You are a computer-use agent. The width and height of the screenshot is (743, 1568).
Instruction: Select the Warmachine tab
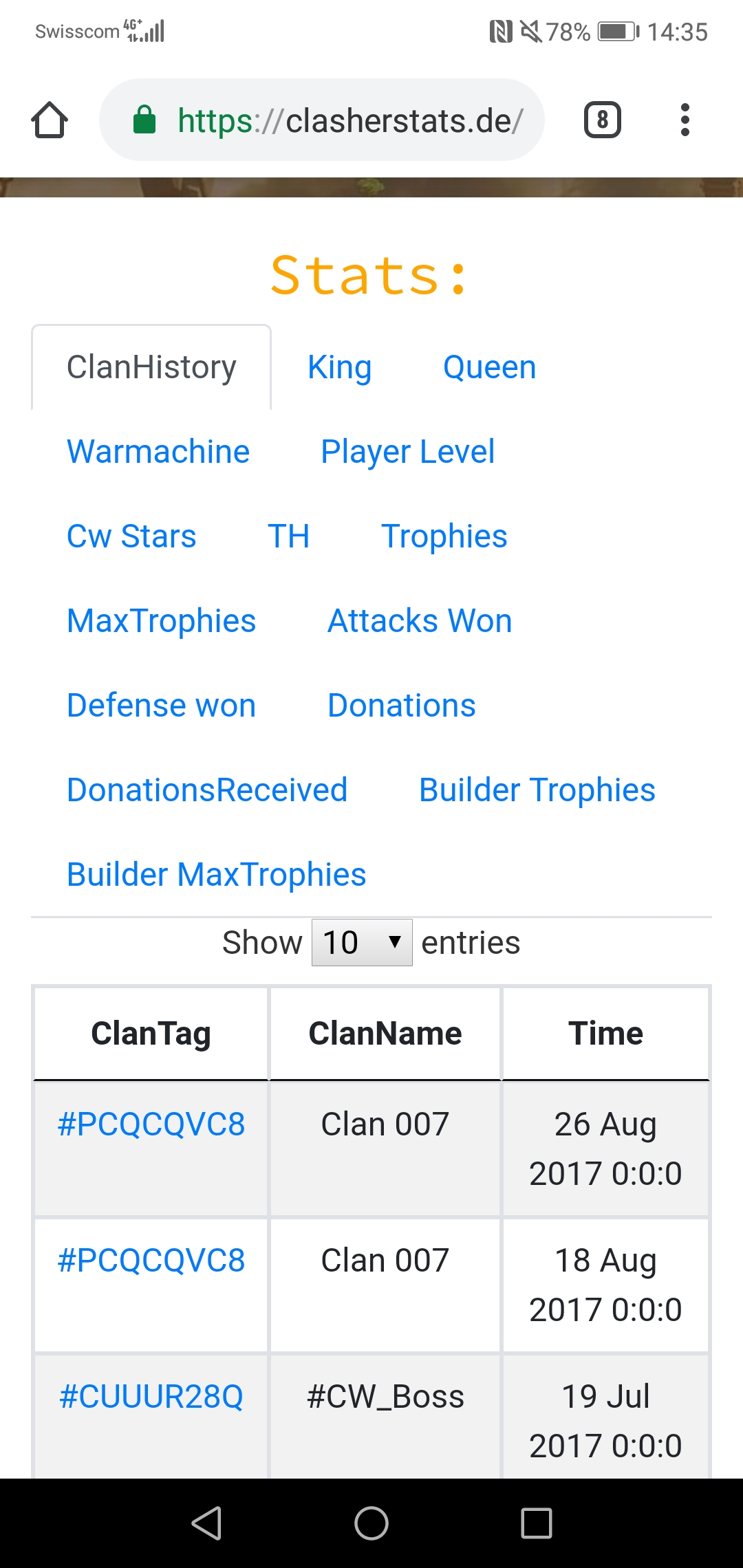click(x=158, y=452)
